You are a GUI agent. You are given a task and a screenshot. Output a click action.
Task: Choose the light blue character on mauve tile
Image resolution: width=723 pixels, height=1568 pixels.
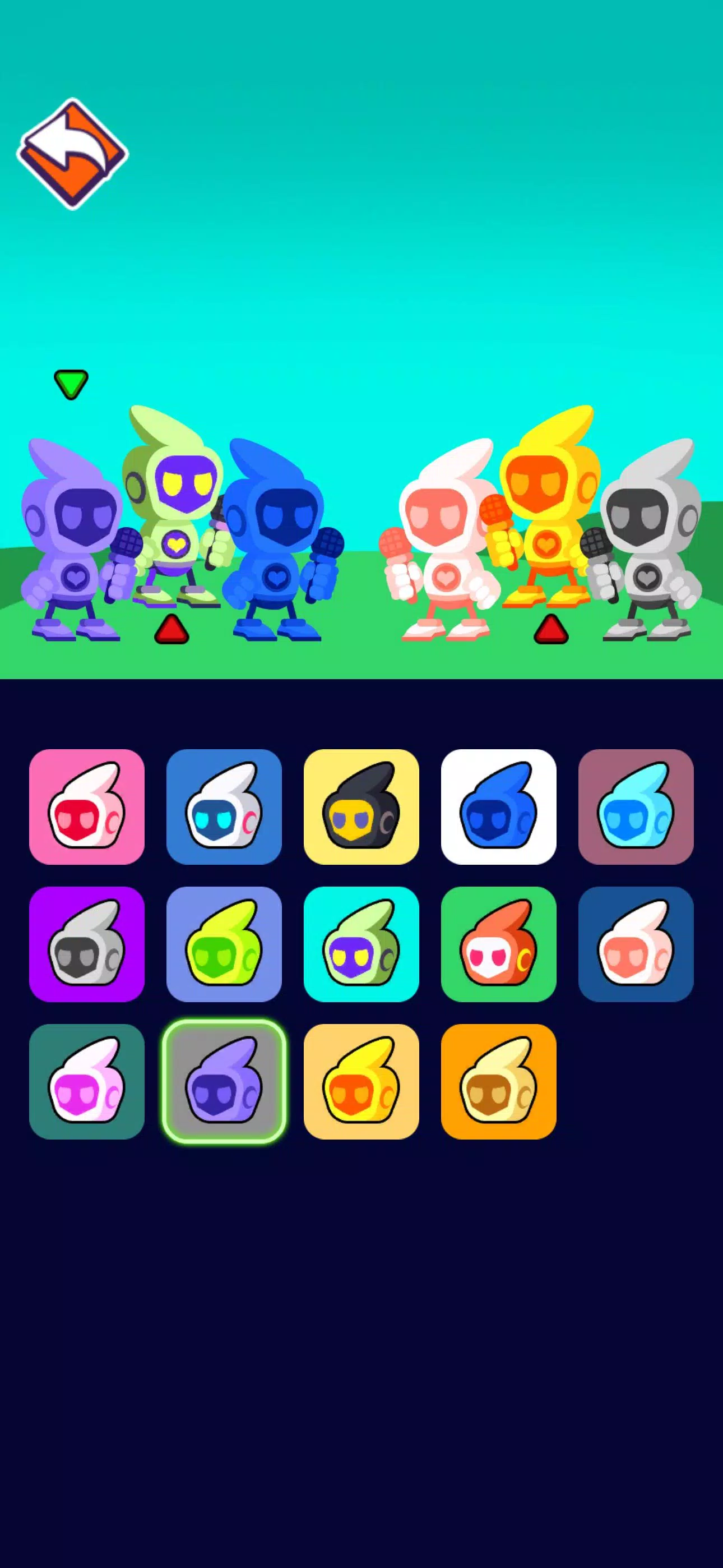(636, 806)
